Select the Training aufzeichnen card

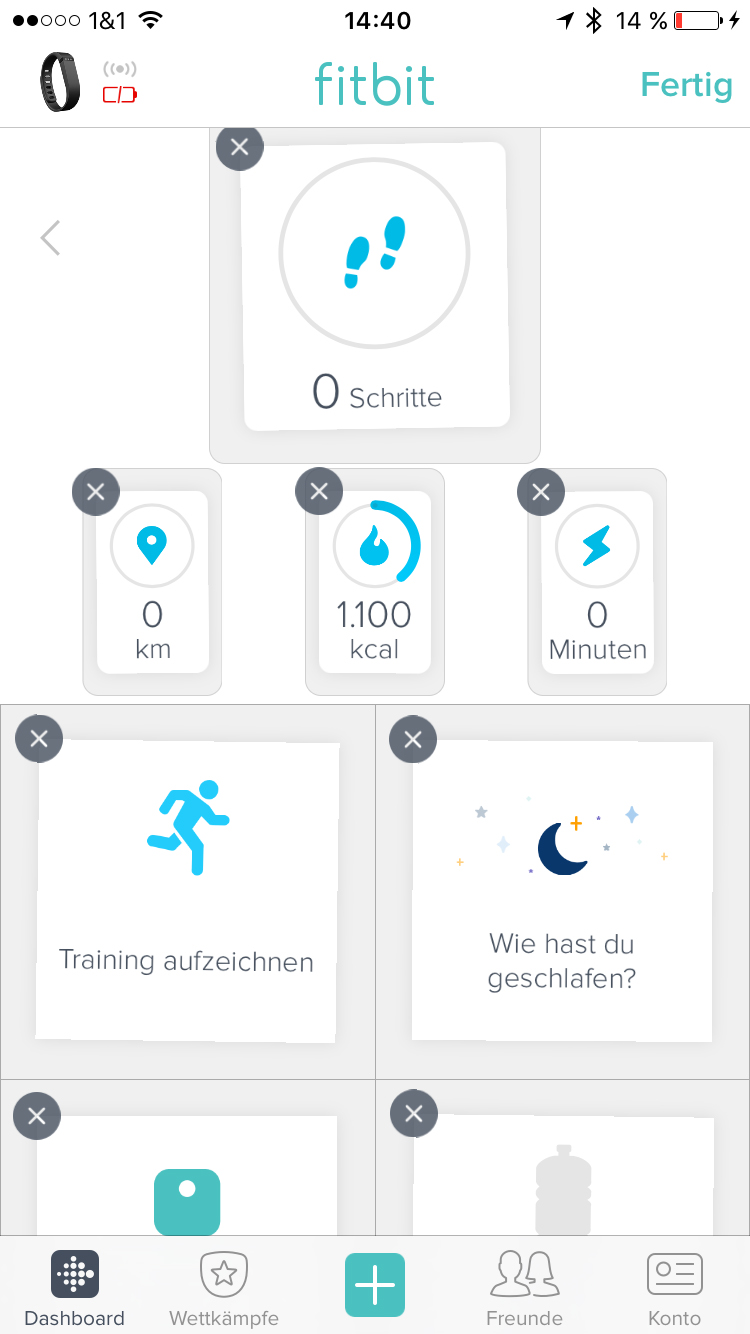coord(187,890)
